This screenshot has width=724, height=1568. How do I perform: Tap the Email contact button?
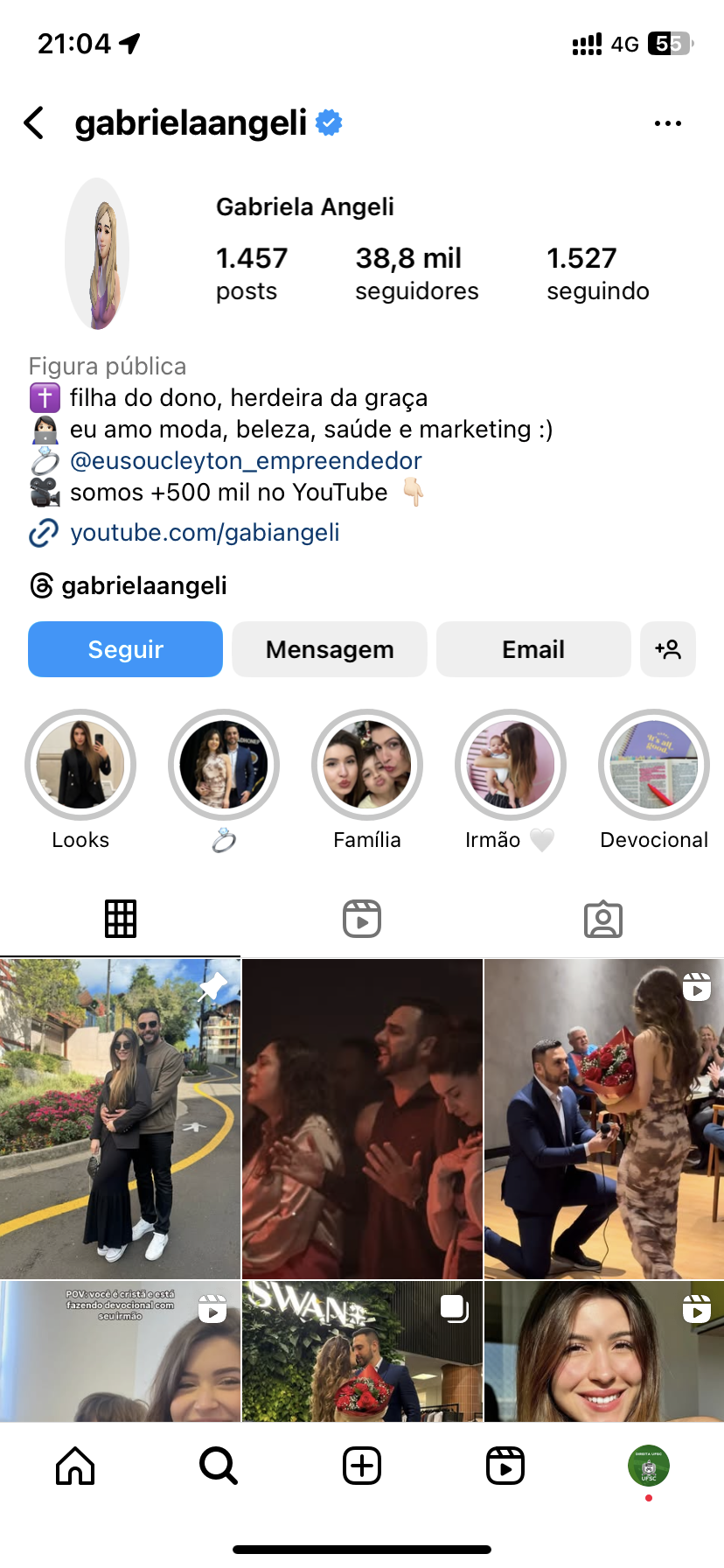533,649
